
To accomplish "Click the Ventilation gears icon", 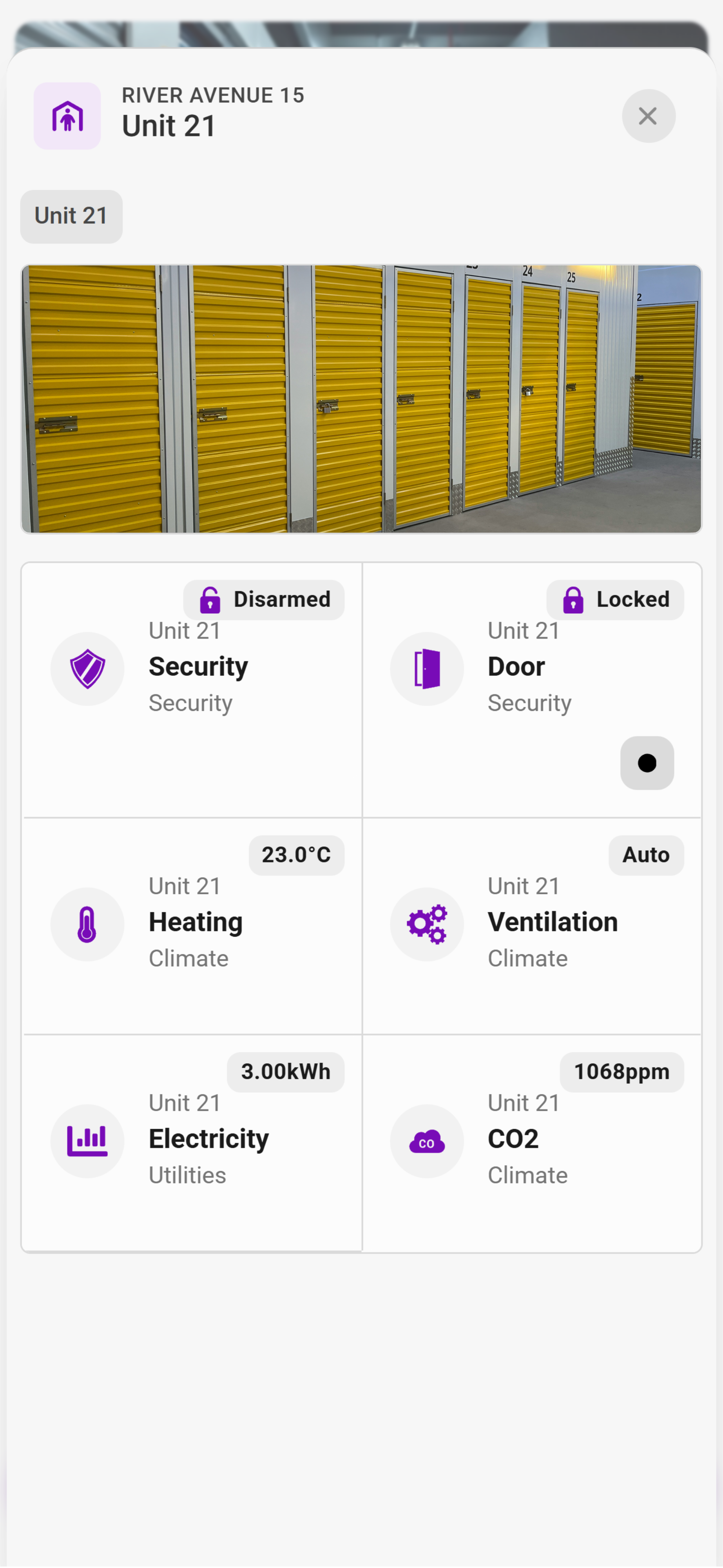I will pyautogui.click(x=426, y=924).
